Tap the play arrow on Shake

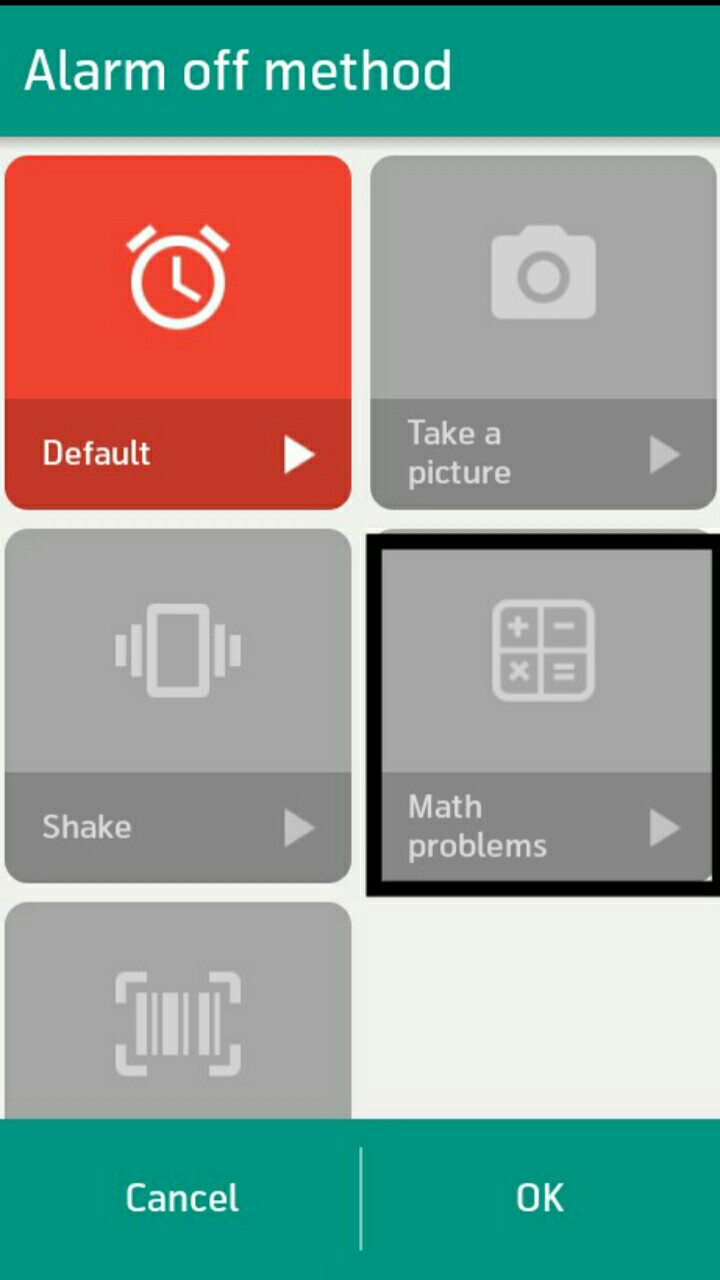tap(298, 828)
